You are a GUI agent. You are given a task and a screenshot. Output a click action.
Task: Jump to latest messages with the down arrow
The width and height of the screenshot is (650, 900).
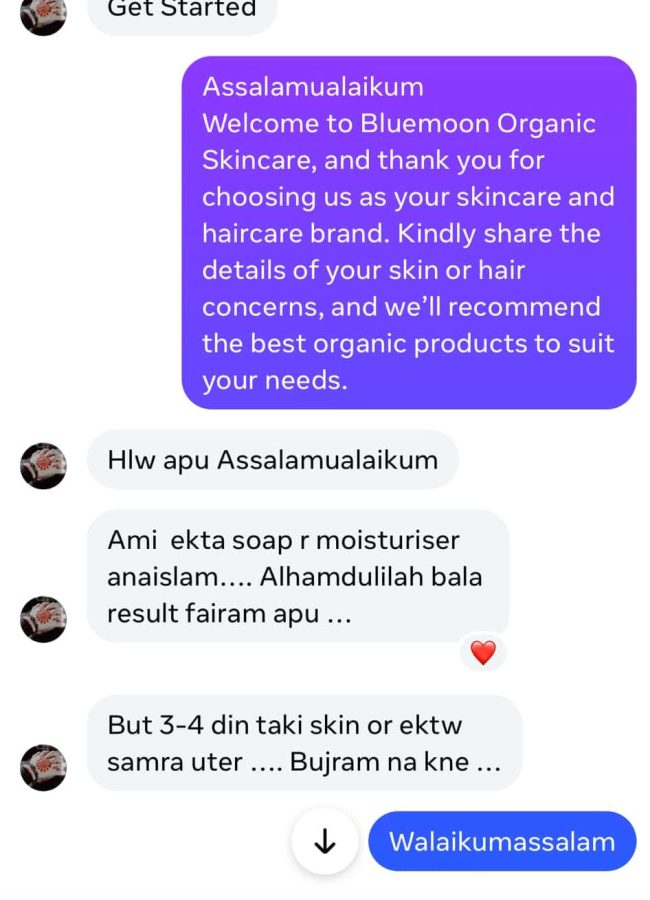(x=324, y=842)
